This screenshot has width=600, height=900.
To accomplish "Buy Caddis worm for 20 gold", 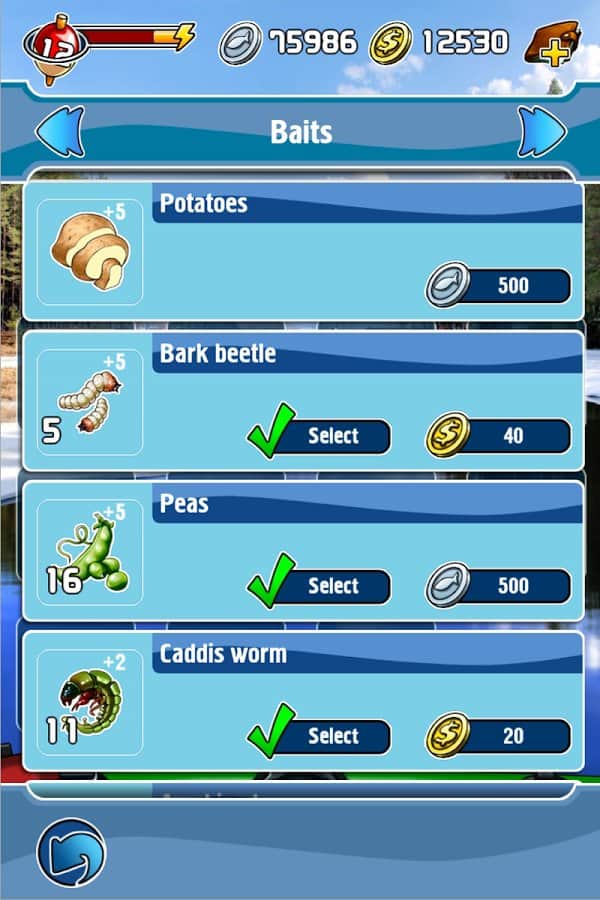I will coord(500,736).
